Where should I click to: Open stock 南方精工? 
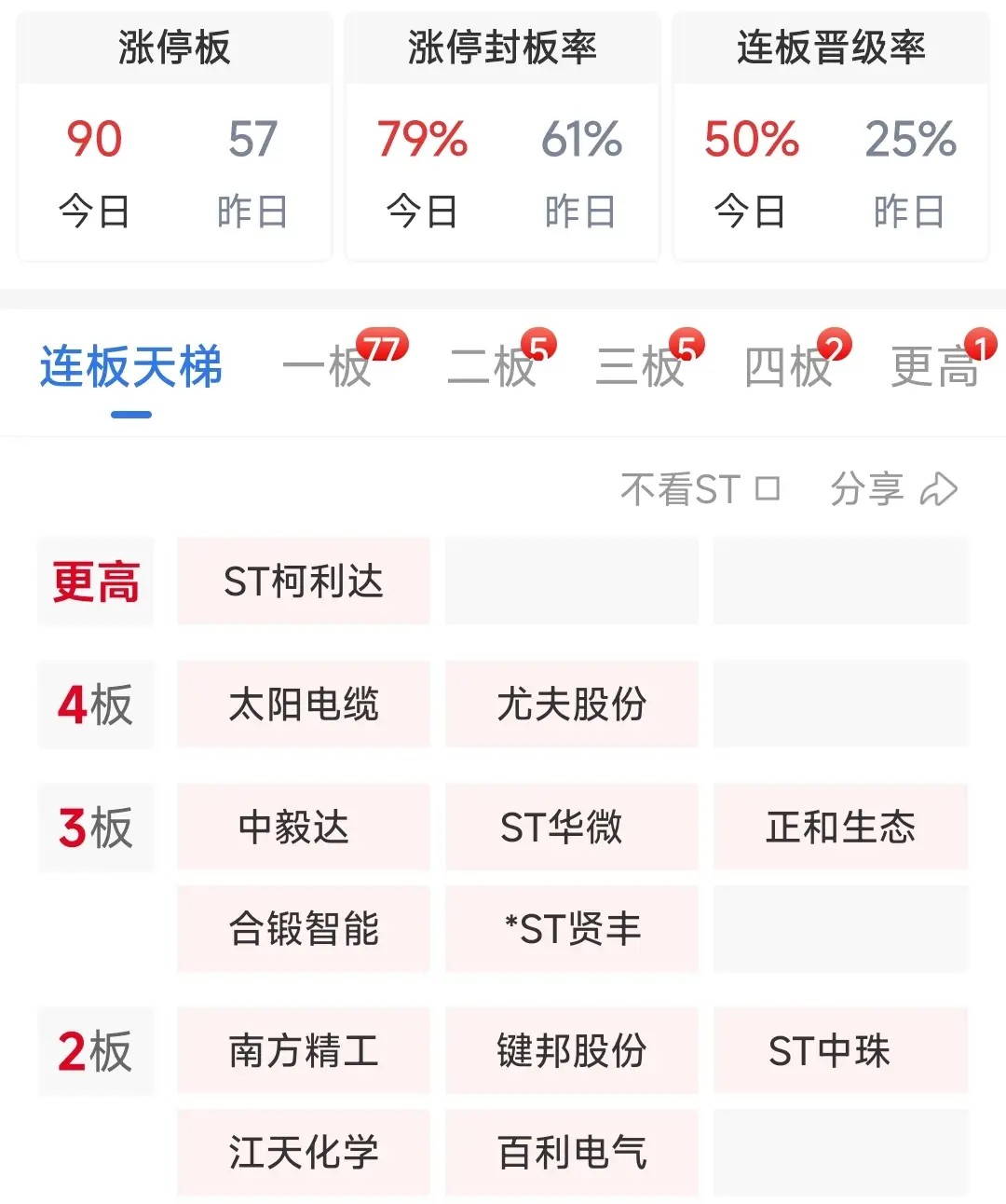[x=304, y=1050]
